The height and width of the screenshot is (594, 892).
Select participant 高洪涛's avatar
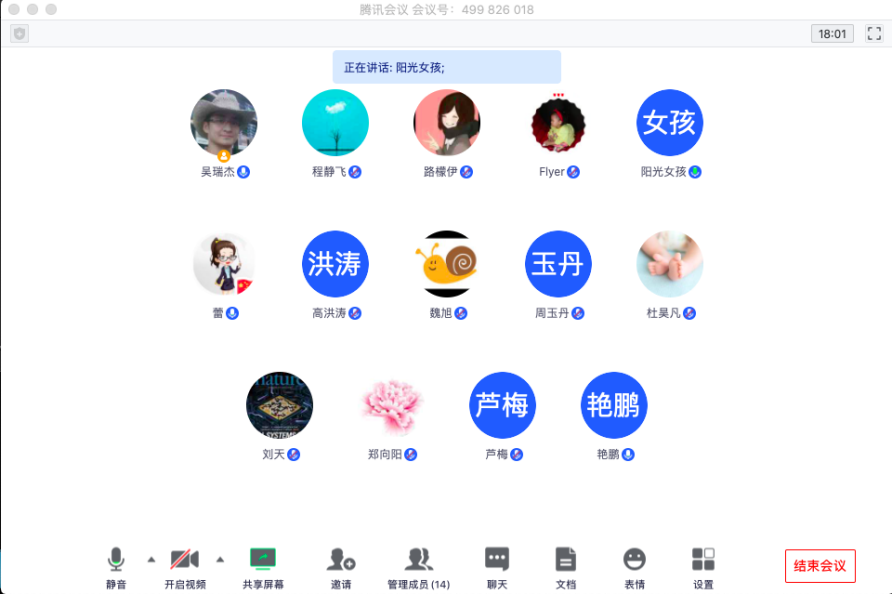tap(335, 264)
